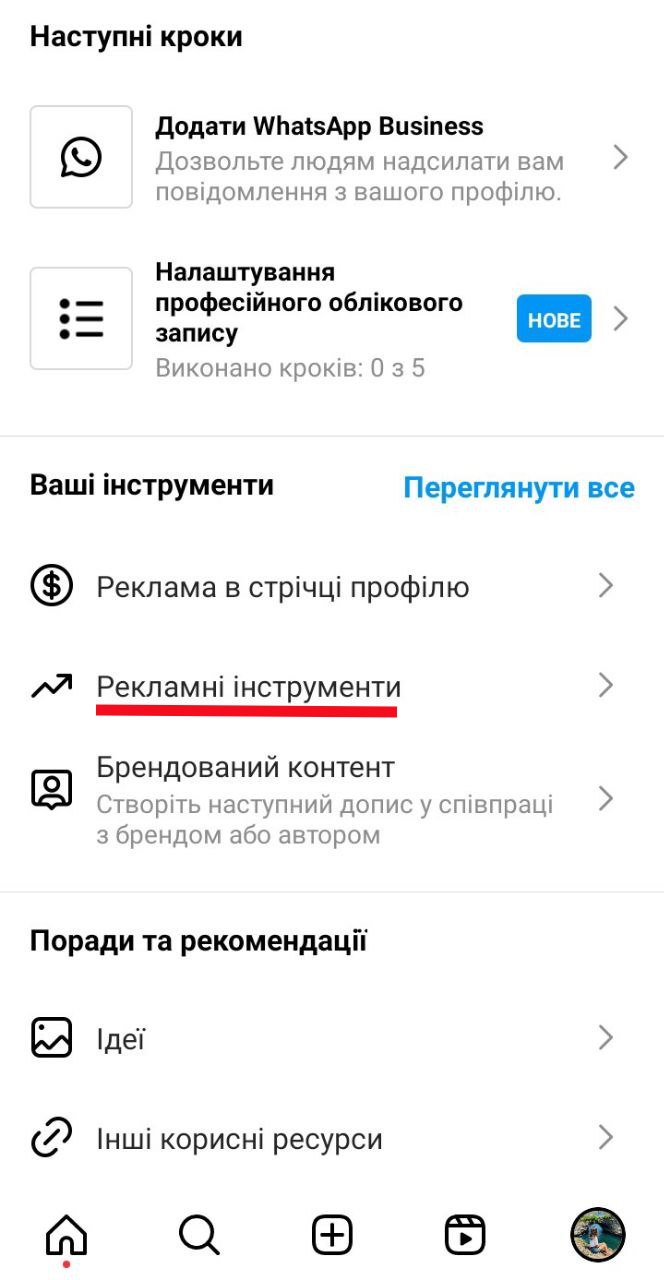Switch to the Search tab
The width and height of the screenshot is (664, 1280).
[199, 1235]
